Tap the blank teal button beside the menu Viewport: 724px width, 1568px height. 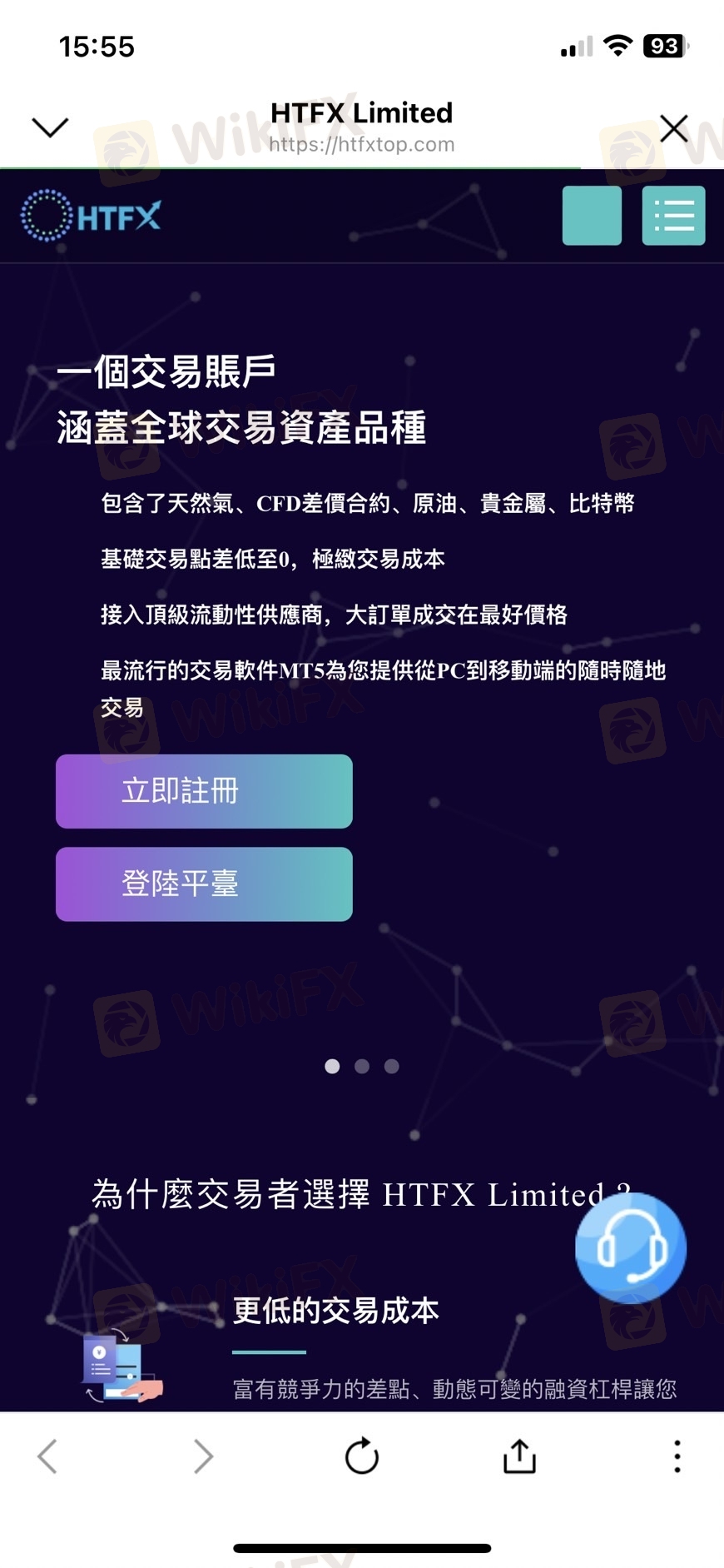click(x=592, y=216)
